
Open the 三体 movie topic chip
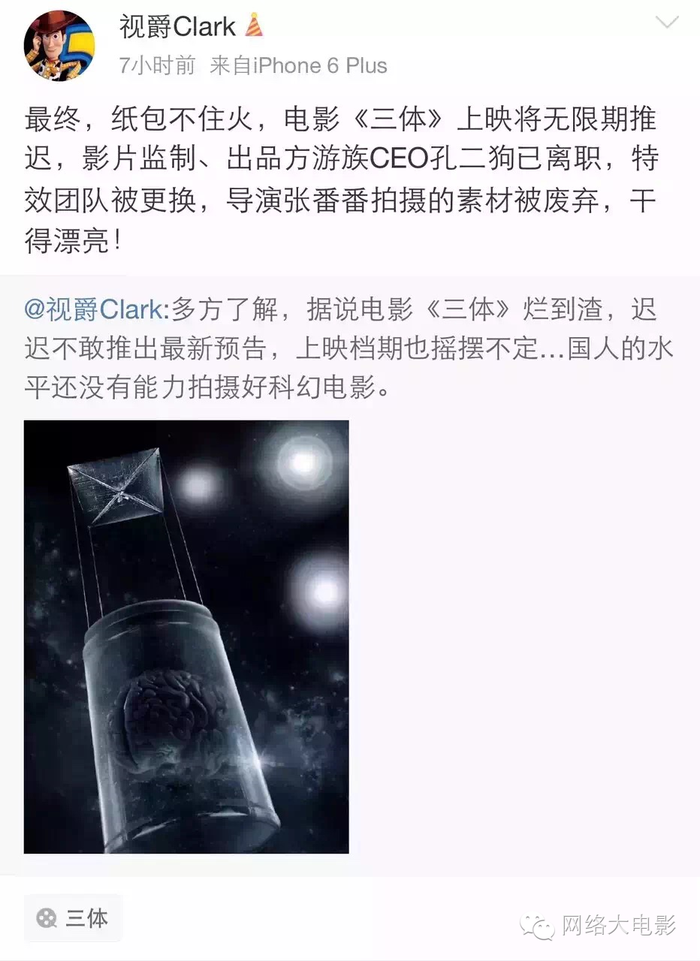(73, 917)
